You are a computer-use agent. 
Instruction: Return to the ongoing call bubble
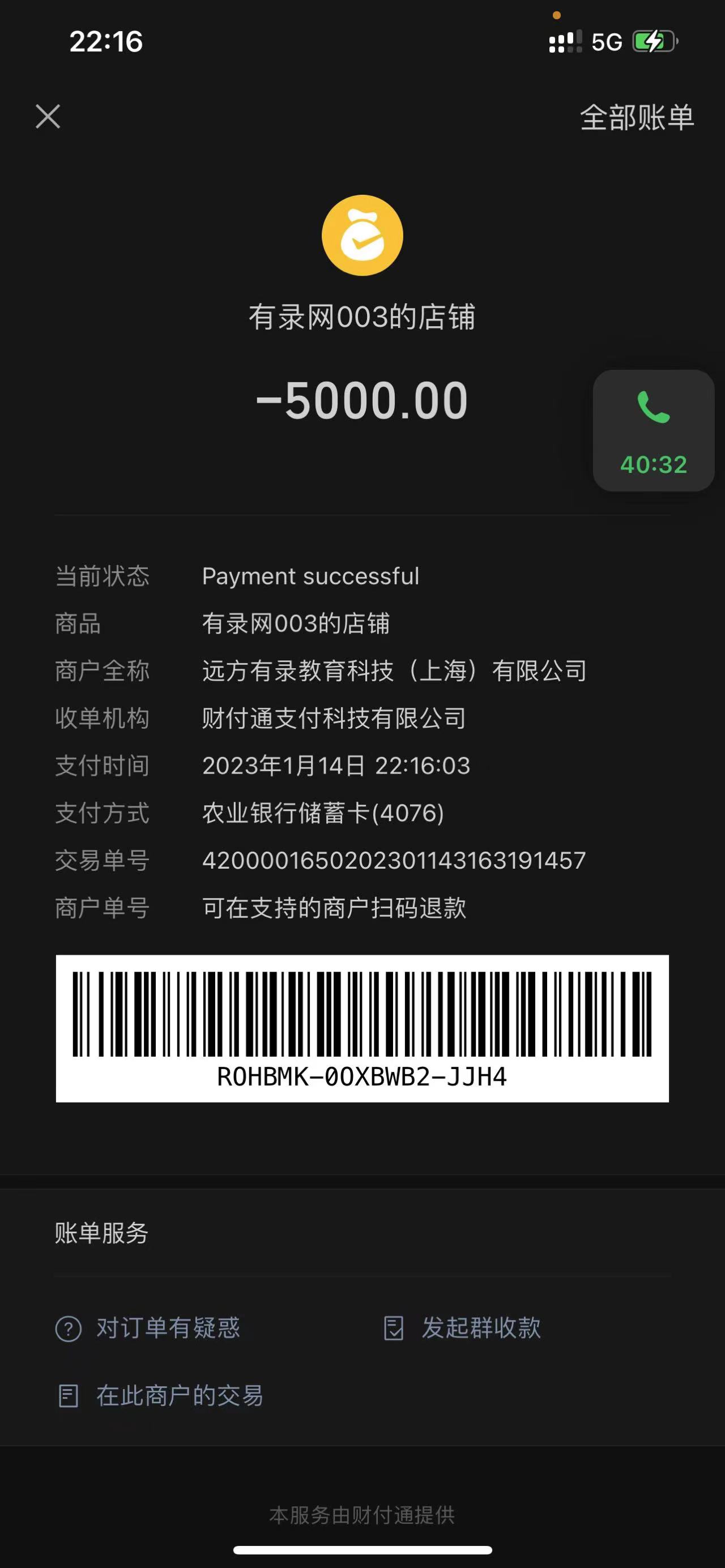pyautogui.click(x=653, y=430)
